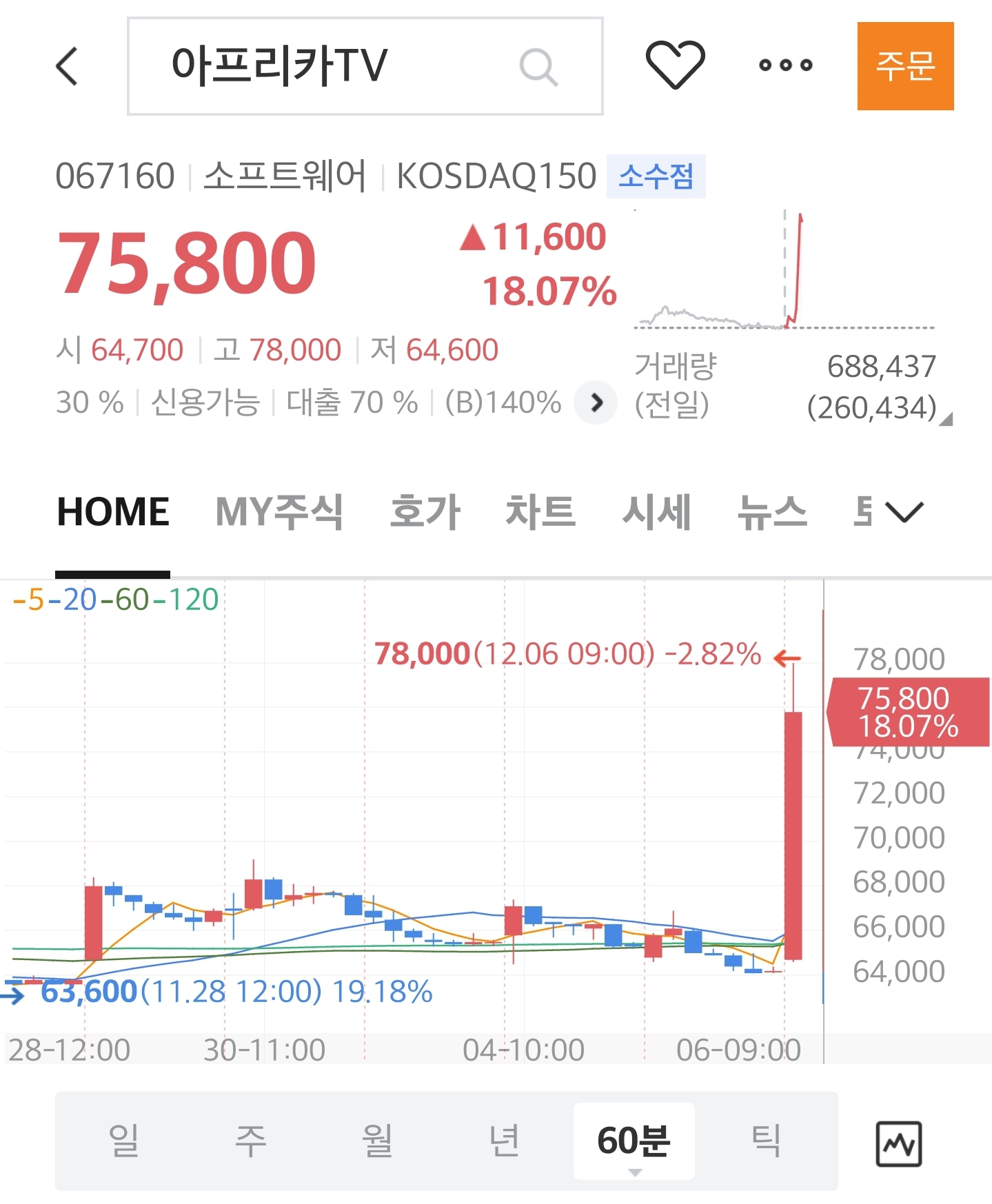The width and height of the screenshot is (992, 1204).
Task: Open the three-dot overflow menu
Action: pyautogui.click(x=785, y=65)
